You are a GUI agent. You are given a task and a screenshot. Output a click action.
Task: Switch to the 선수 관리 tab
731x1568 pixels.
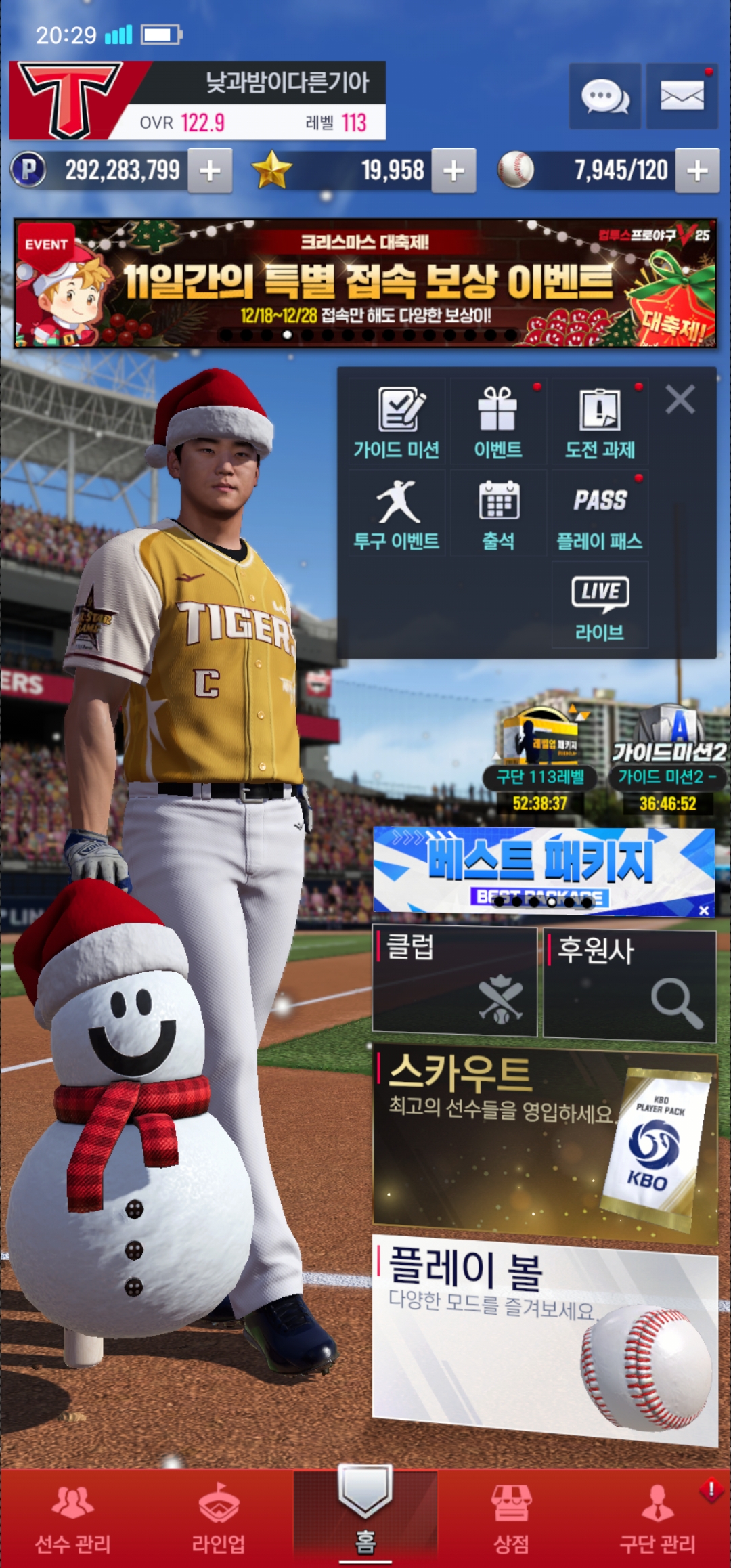click(x=72, y=1519)
